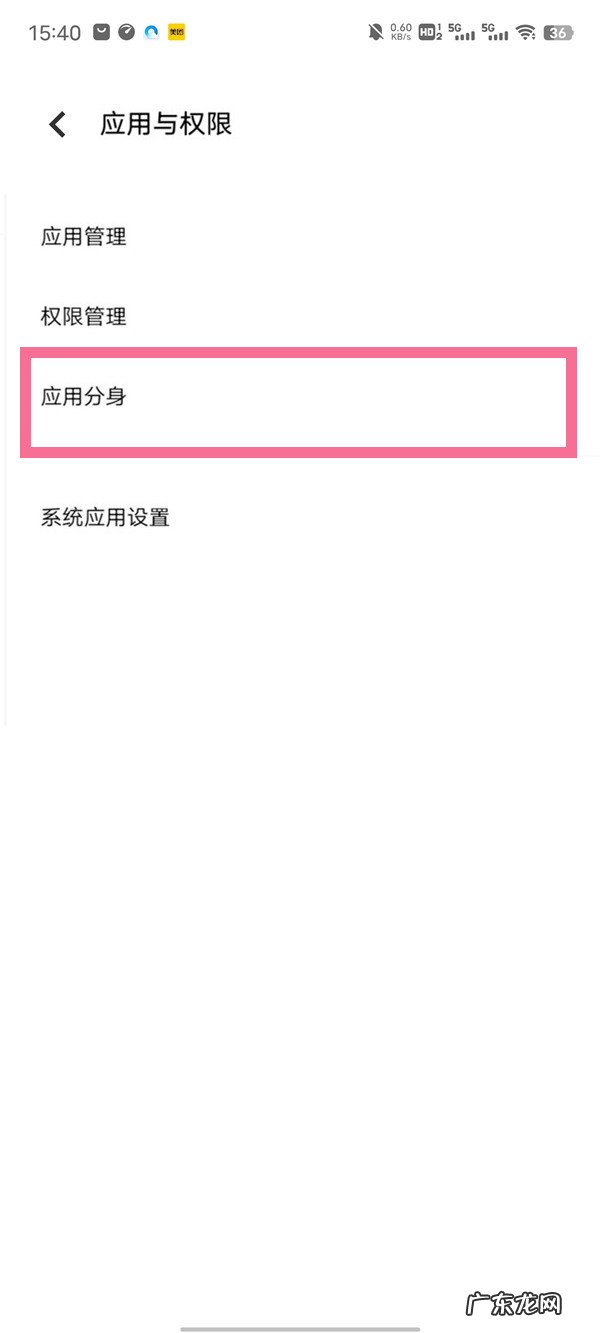Open 权限管理 settings

point(84,317)
